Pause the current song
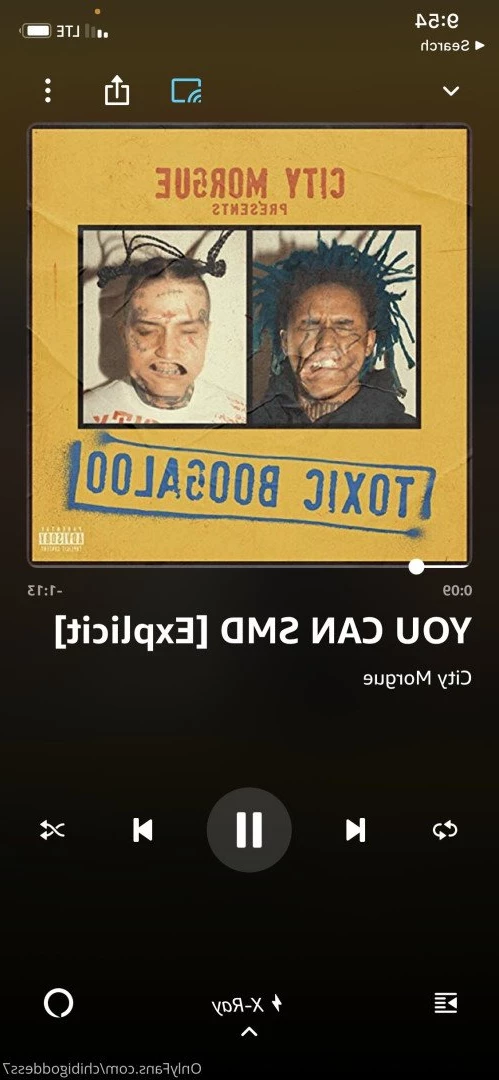The image size is (499, 1080). [249, 830]
